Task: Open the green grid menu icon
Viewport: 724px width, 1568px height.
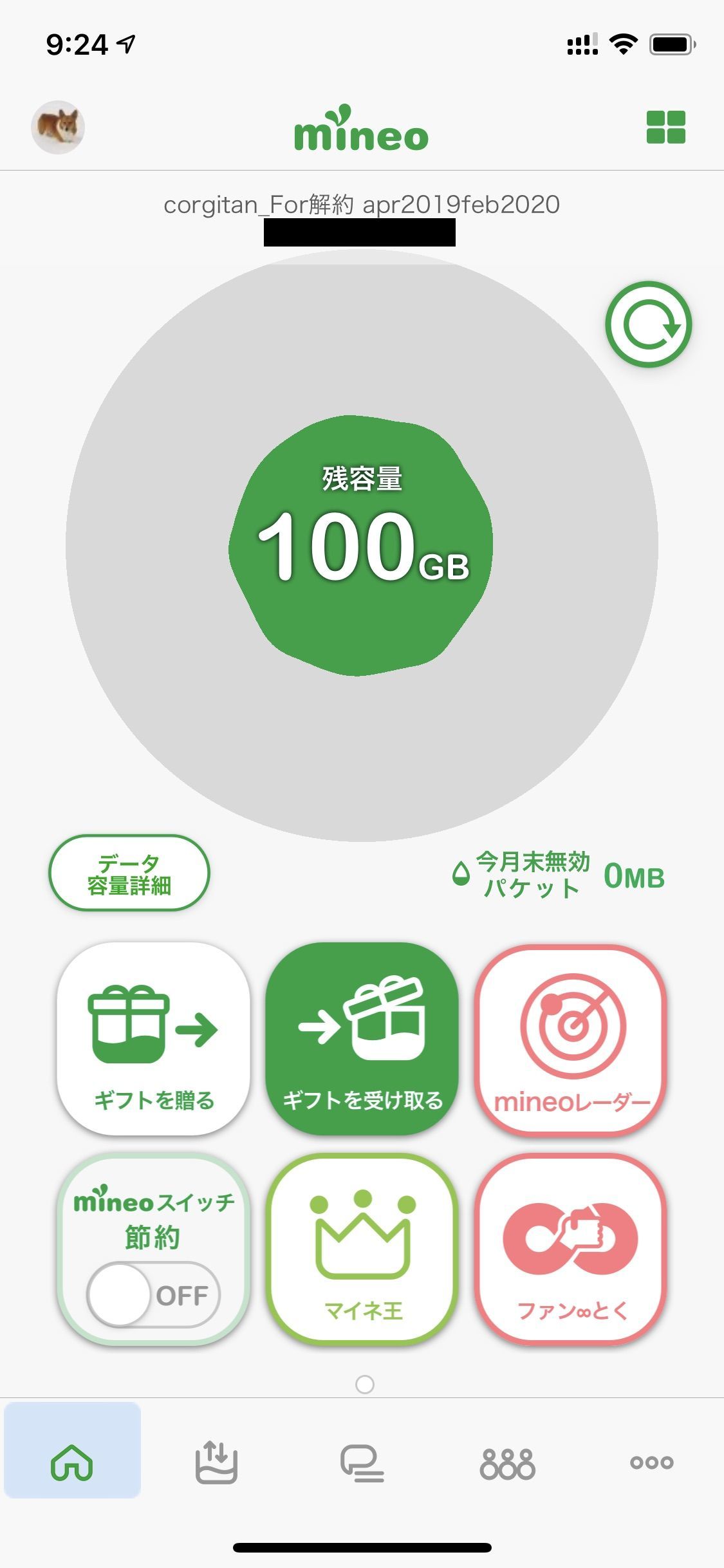Action: [665, 127]
